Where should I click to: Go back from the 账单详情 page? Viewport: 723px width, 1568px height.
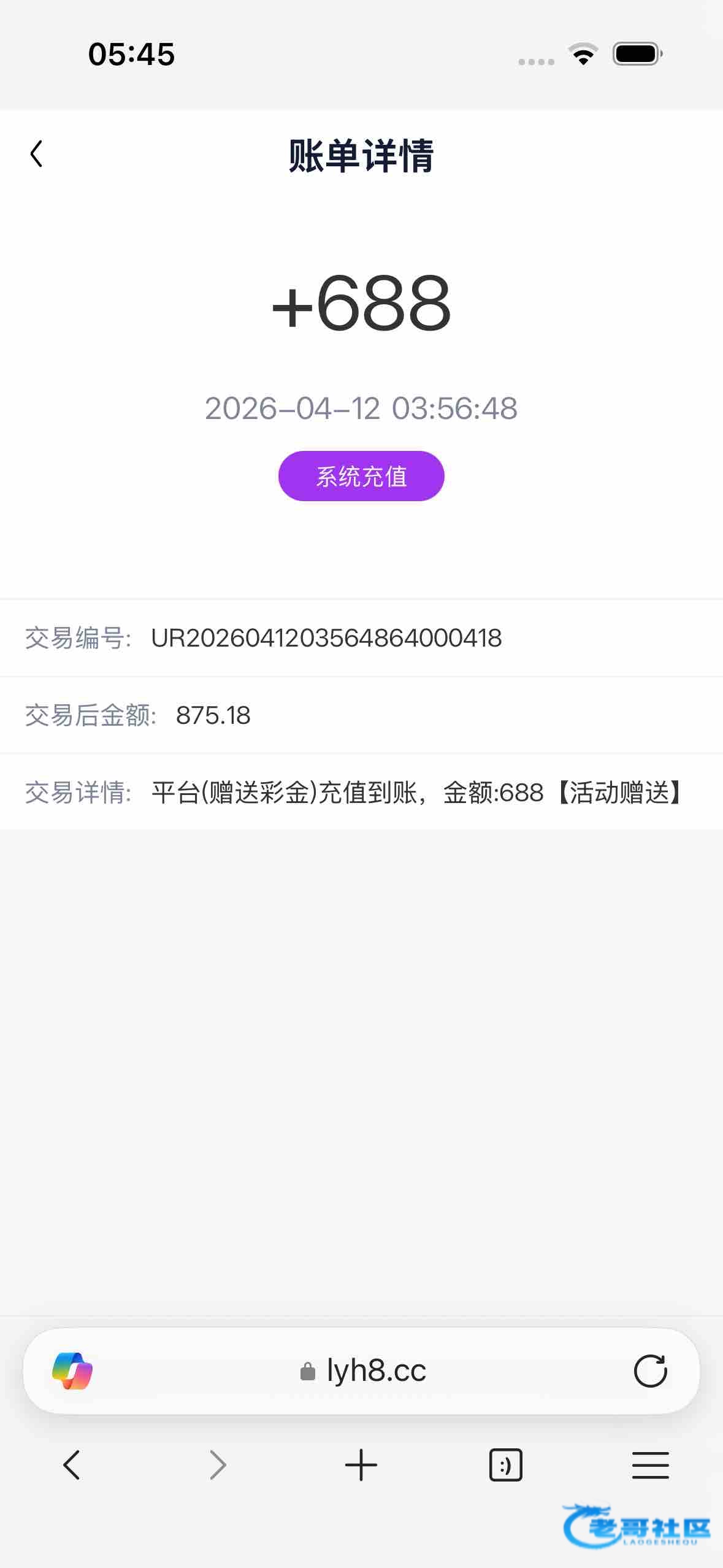pyautogui.click(x=37, y=154)
